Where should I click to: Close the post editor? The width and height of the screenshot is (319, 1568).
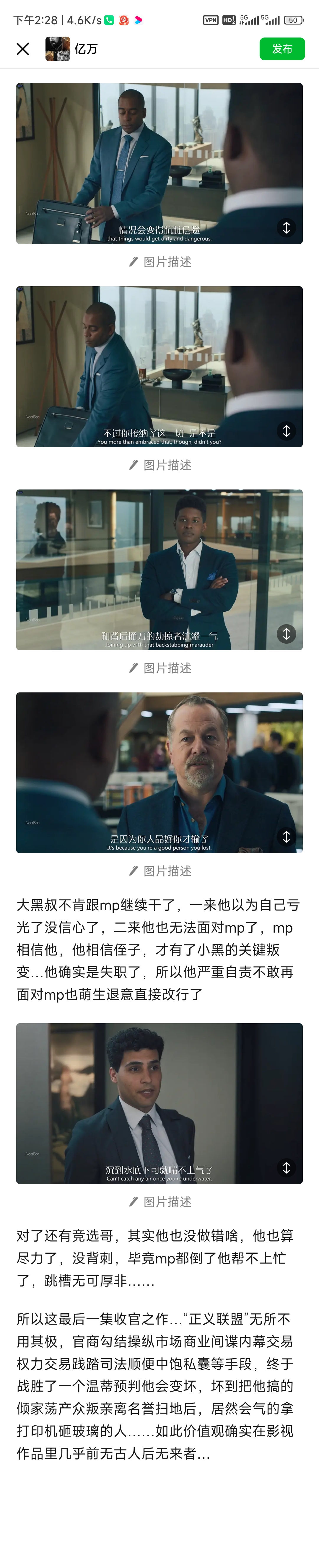click(23, 49)
